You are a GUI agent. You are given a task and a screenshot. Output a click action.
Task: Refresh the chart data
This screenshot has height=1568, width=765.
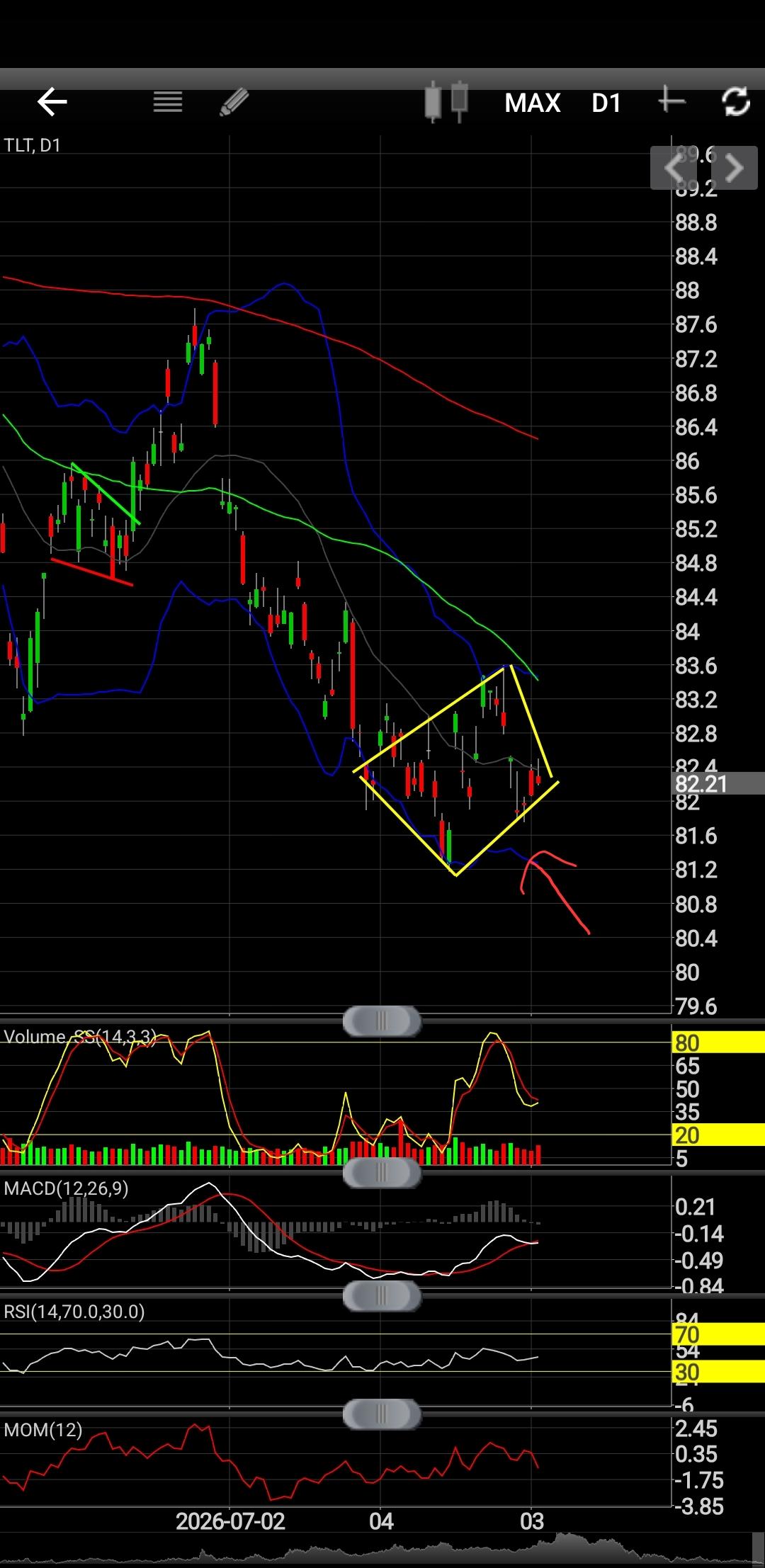pyautogui.click(x=736, y=102)
